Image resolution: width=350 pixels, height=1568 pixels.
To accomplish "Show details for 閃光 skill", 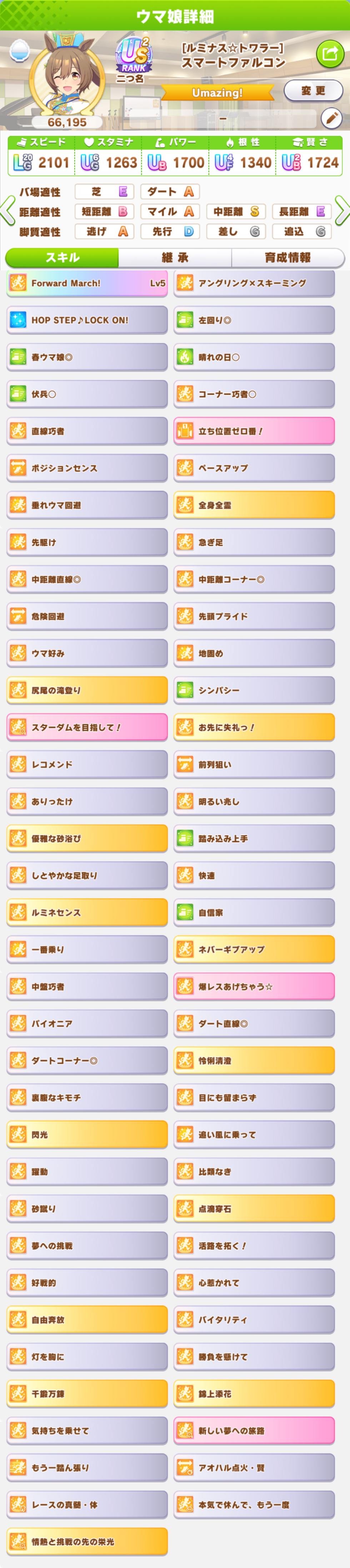I will point(87,1135).
